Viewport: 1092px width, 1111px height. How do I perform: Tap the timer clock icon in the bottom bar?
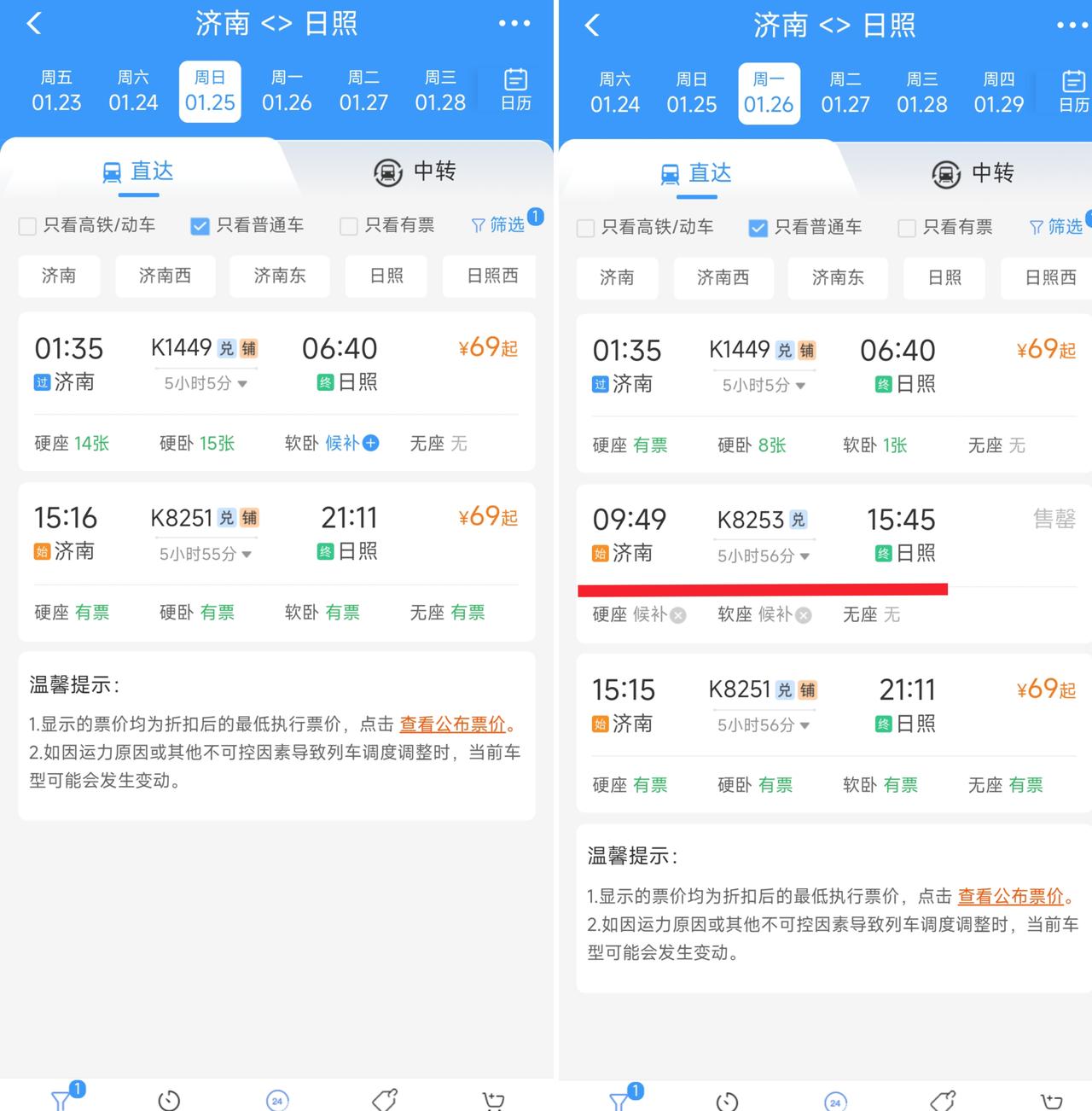click(169, 1100)
